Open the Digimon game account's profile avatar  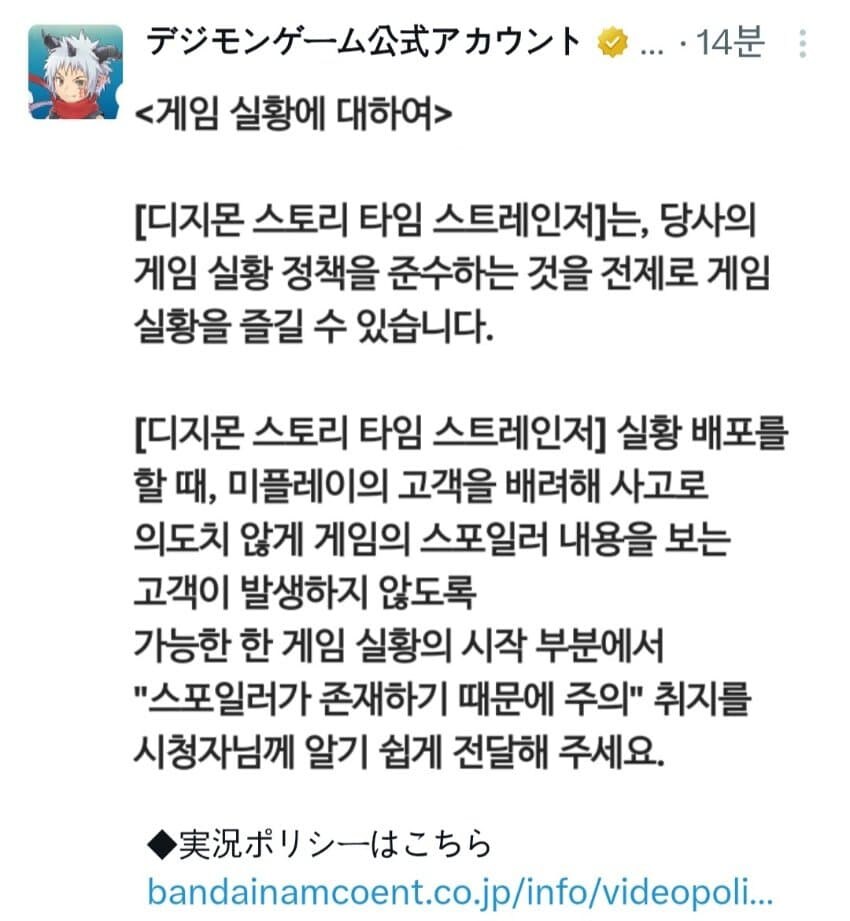[75, 72]
